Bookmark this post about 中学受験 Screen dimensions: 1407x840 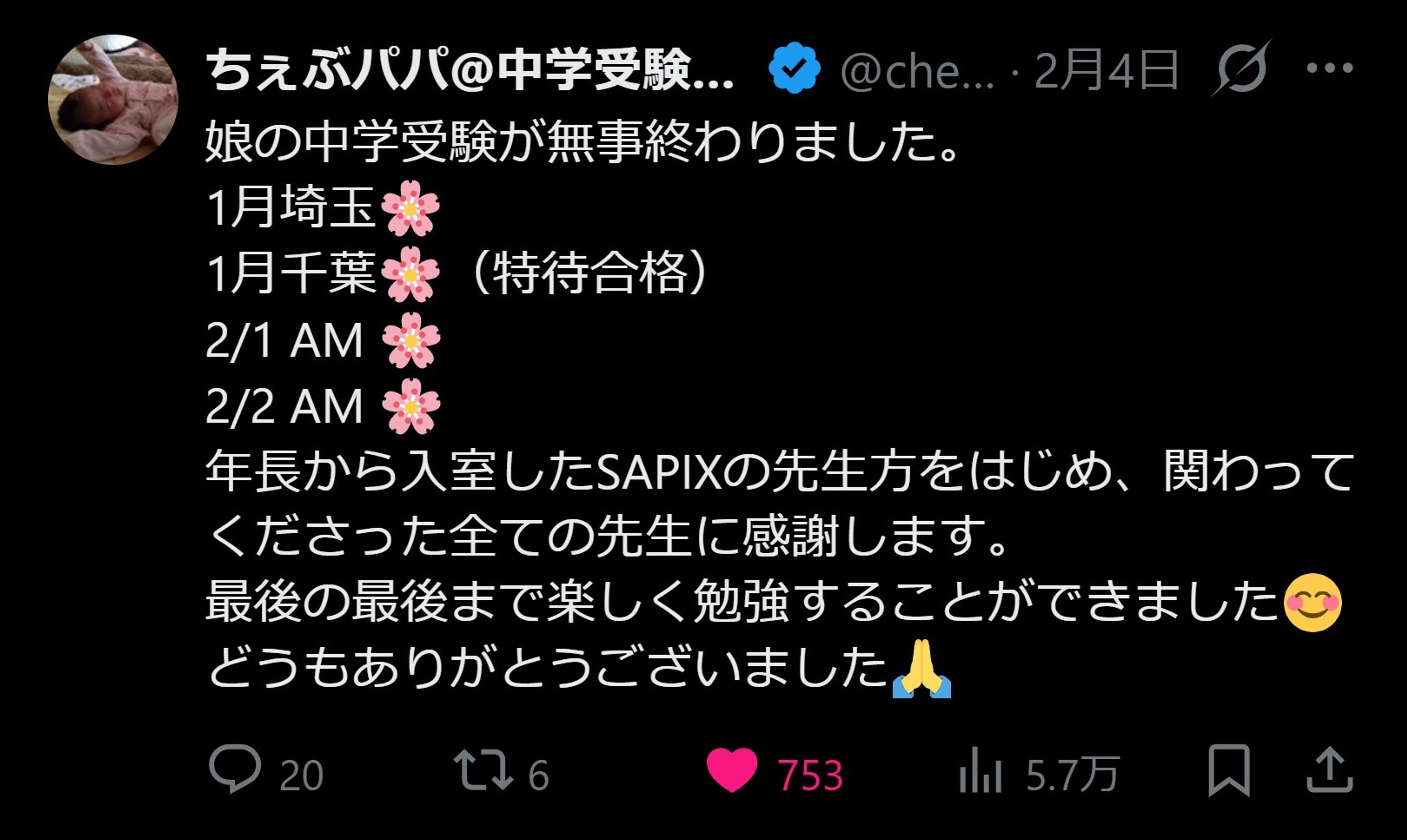[x=1229, y=771]
